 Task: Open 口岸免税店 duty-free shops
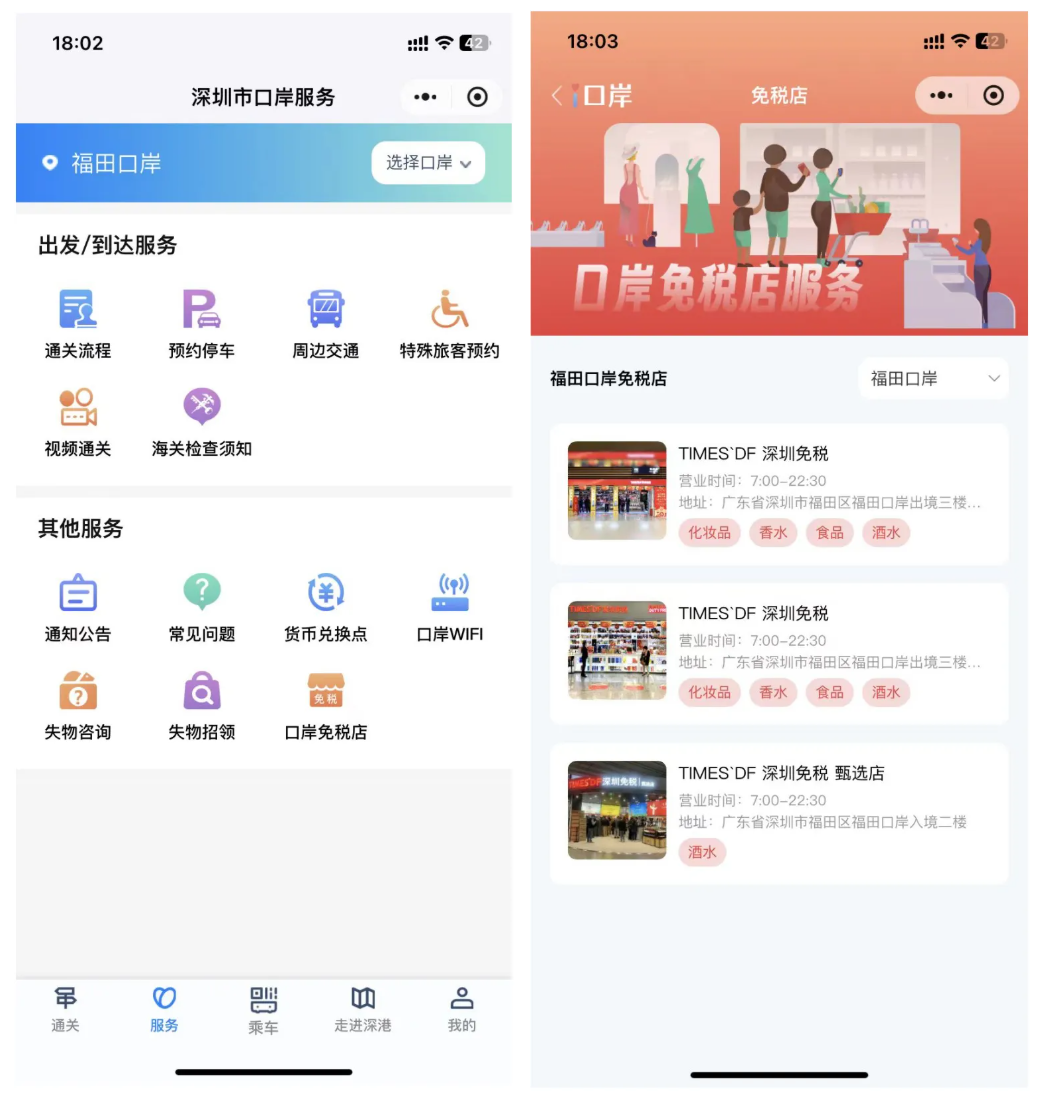coord(326,704)
